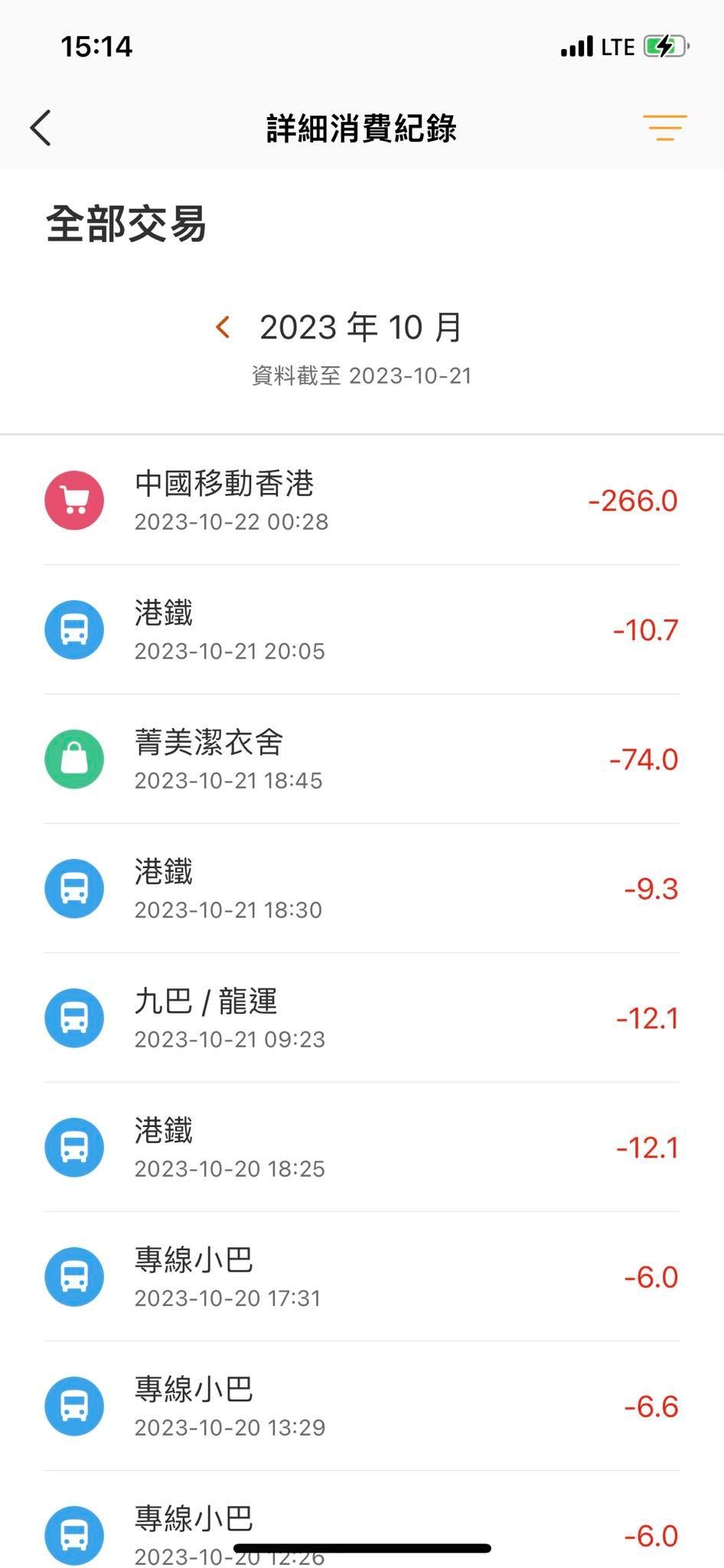The image size is (724, 1568).
Task: Click the 詳細消費紀錄 title
Action: (361, 128)
